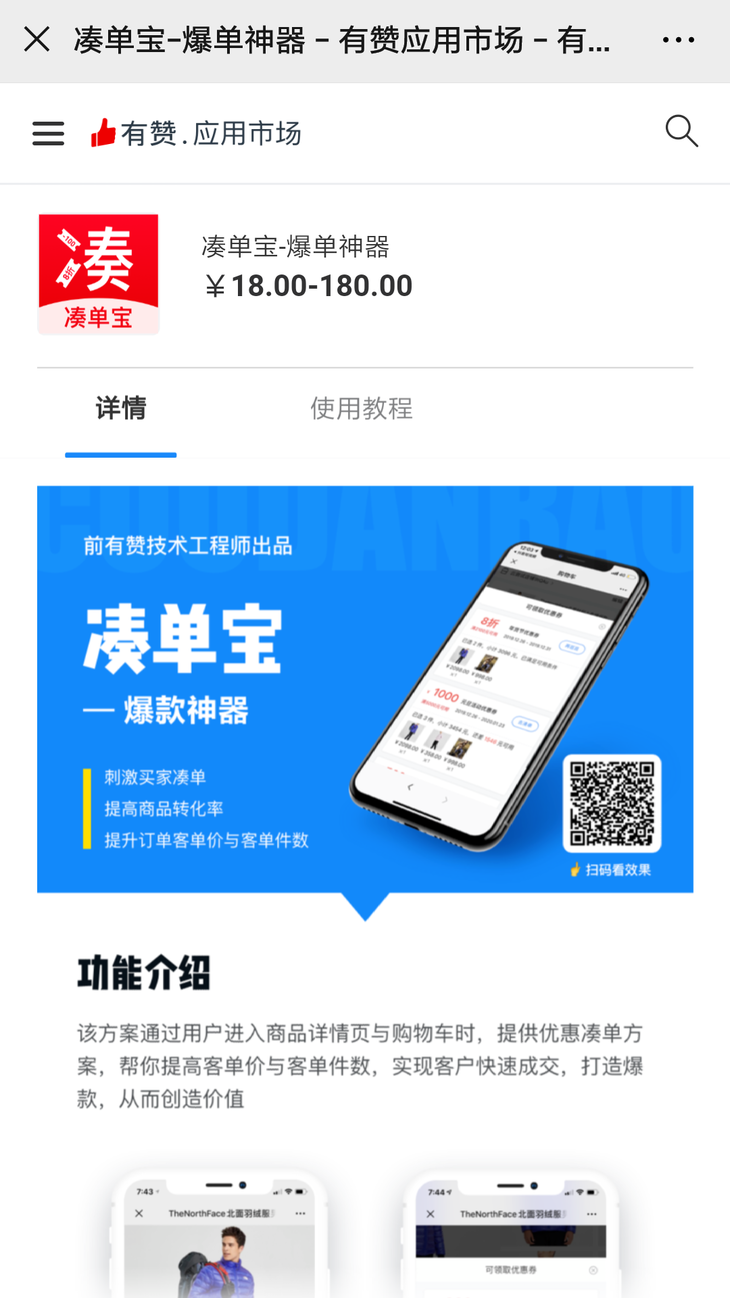Close the web page with the X icon
This screenshot has height=1298, width=730.
37,40
